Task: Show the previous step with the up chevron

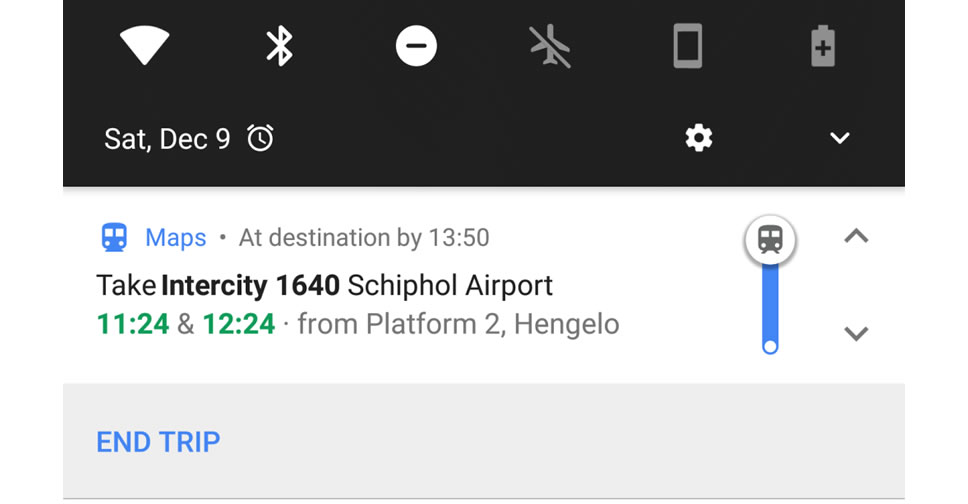Action: coord(856,237)
